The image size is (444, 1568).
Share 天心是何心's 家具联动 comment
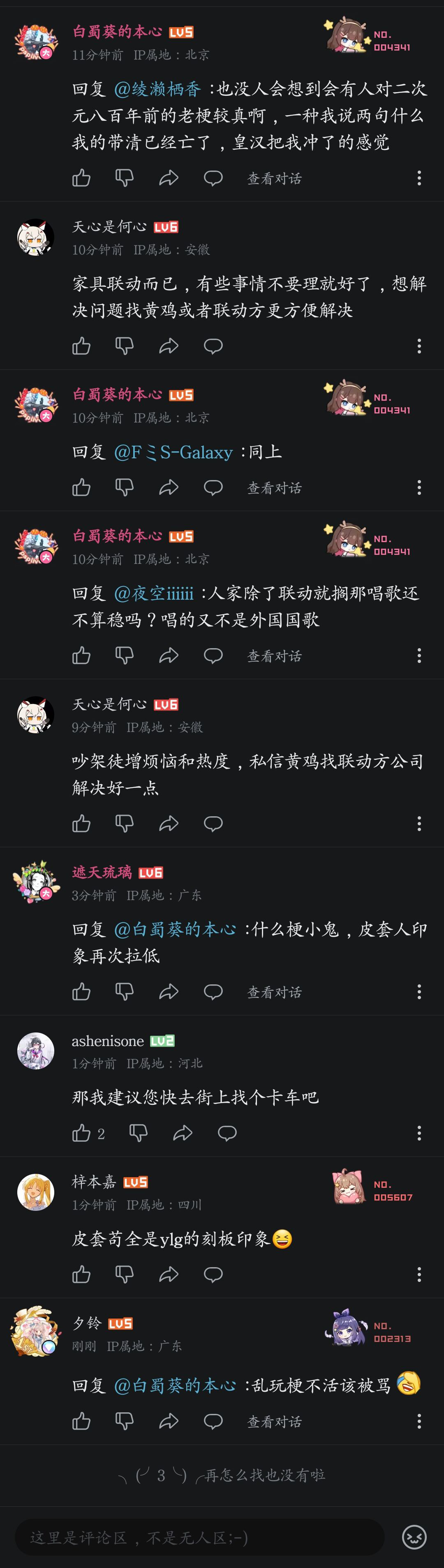click(168, 346)
